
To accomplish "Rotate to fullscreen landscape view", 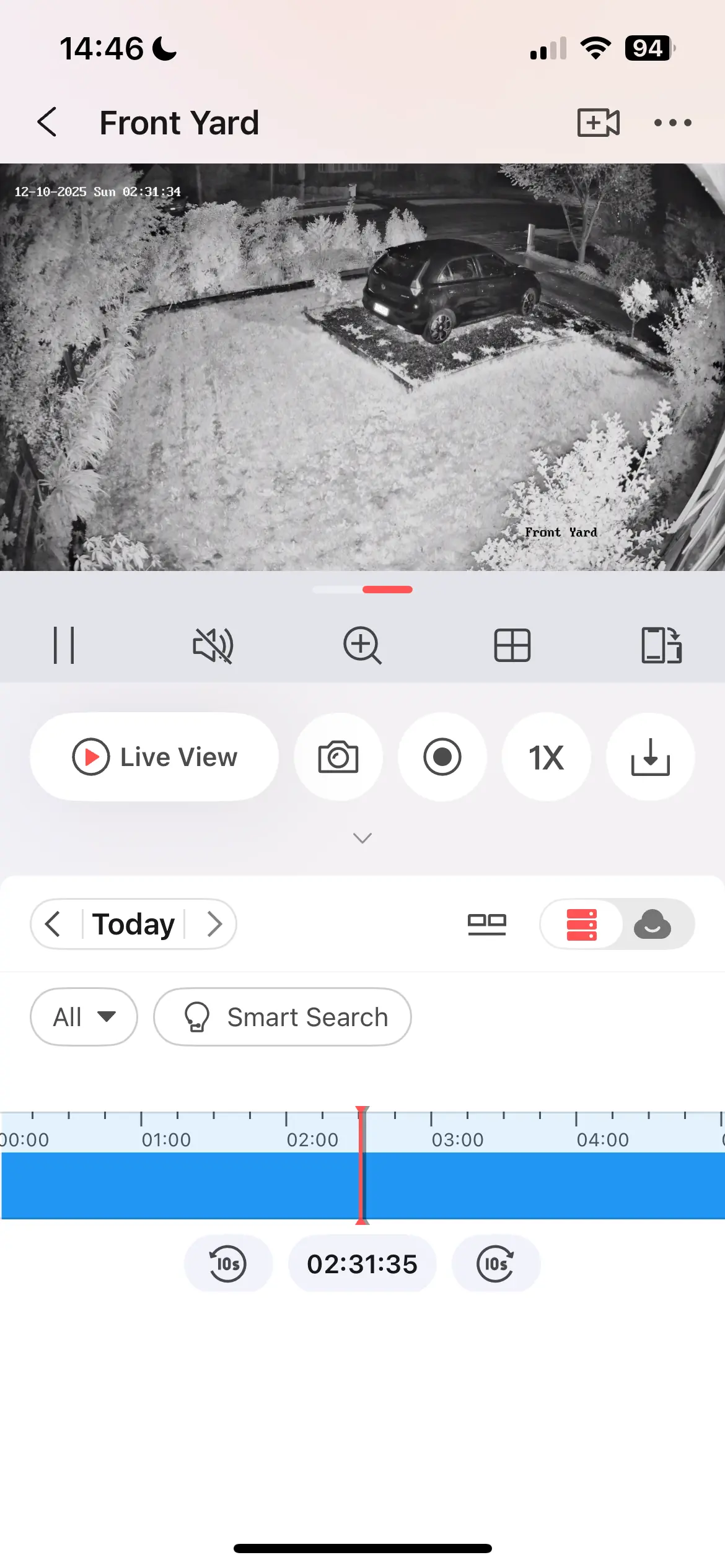I will click(661, 645).
